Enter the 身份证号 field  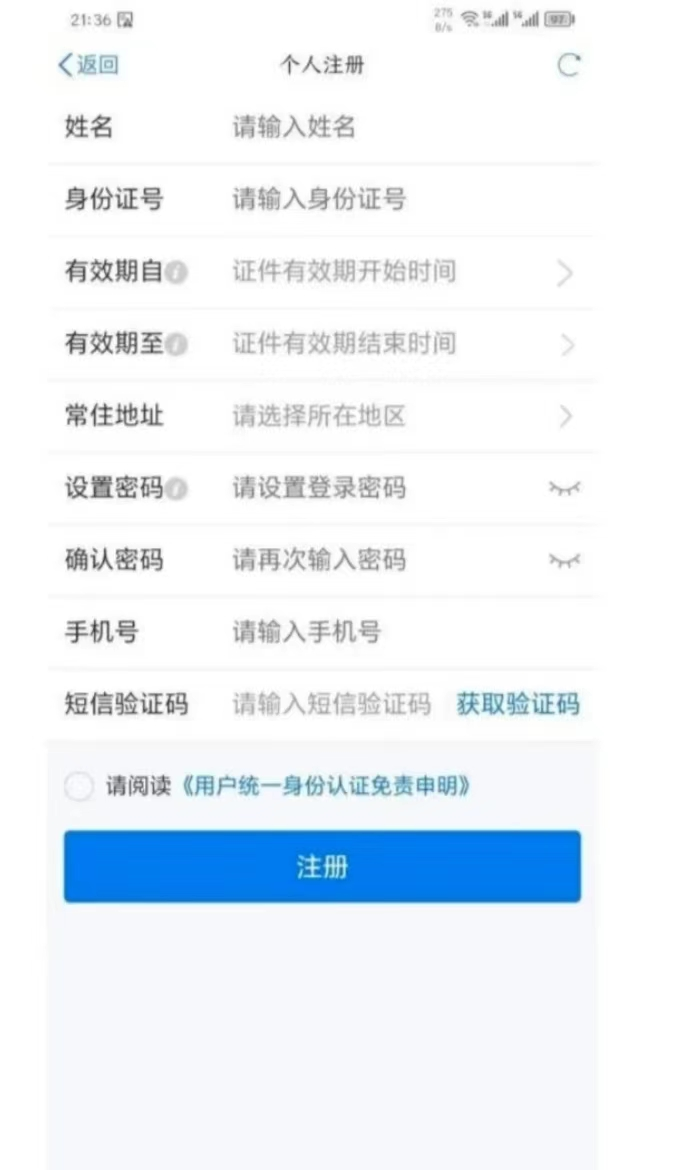click(x=403, y=199)
